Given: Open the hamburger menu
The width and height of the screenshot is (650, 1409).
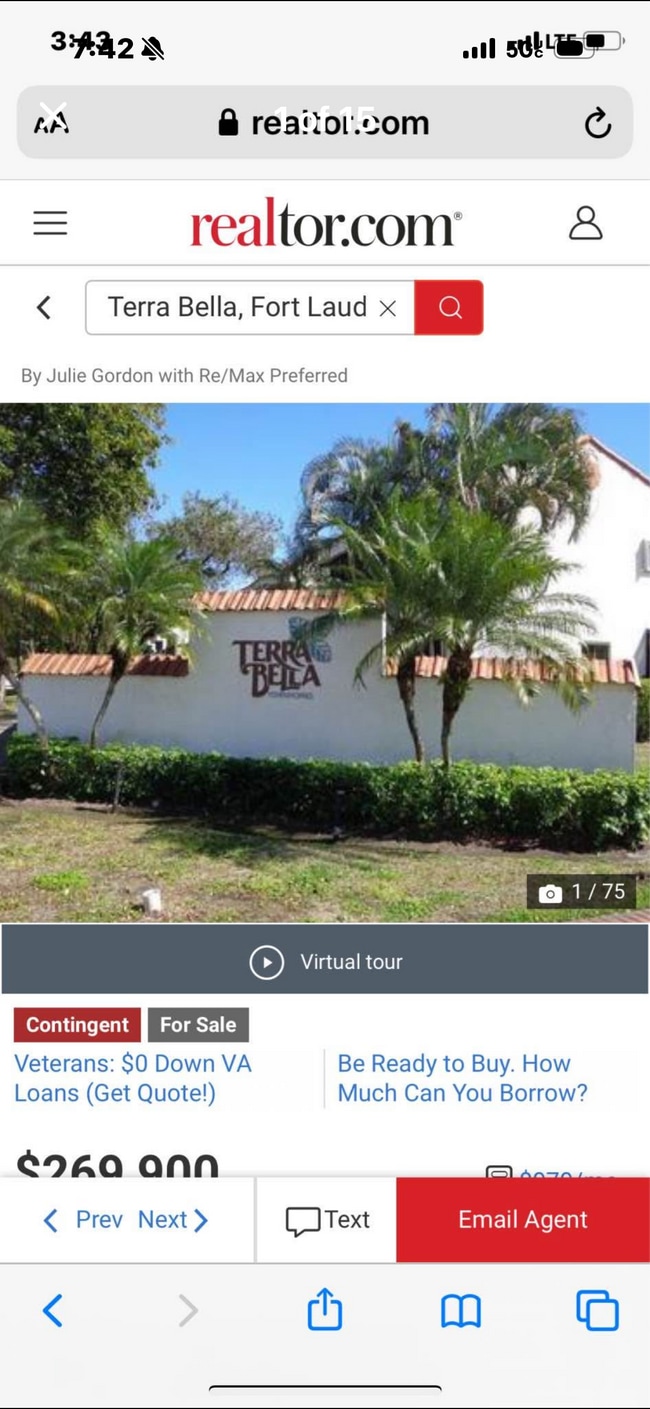Looking at the screenshot, I should tap(50, 223).
